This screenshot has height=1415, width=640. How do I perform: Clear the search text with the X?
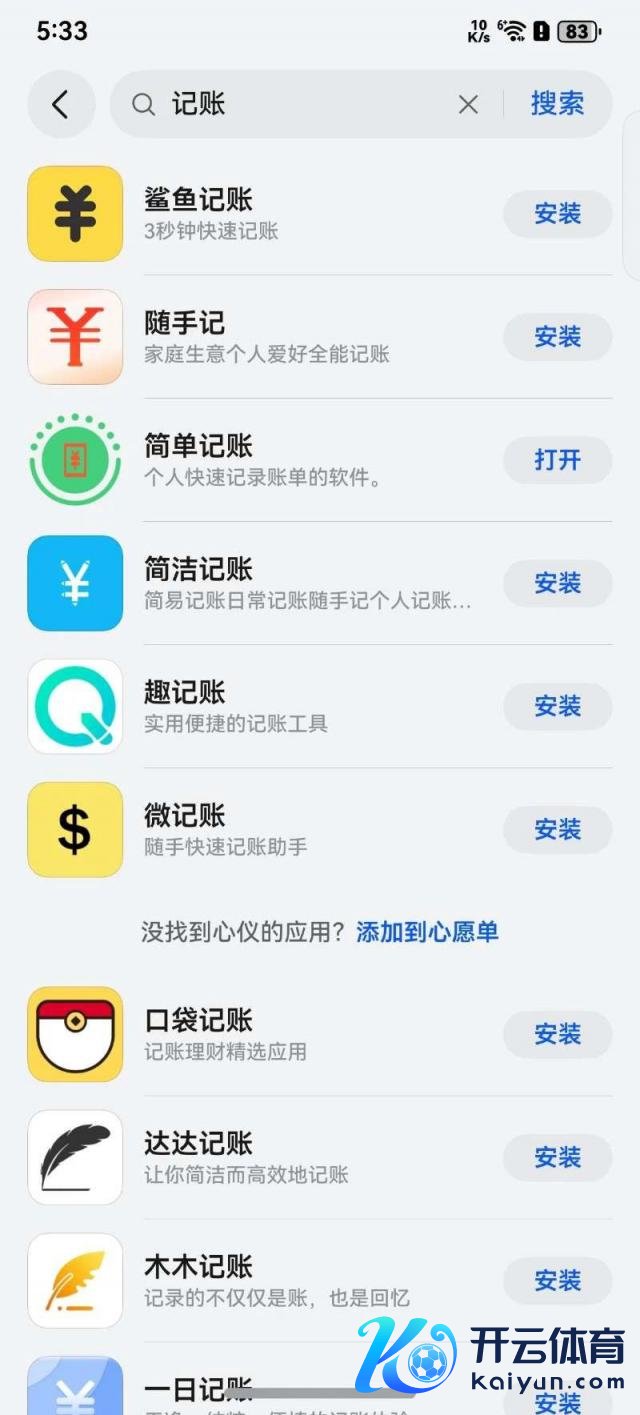pos(468,104)
